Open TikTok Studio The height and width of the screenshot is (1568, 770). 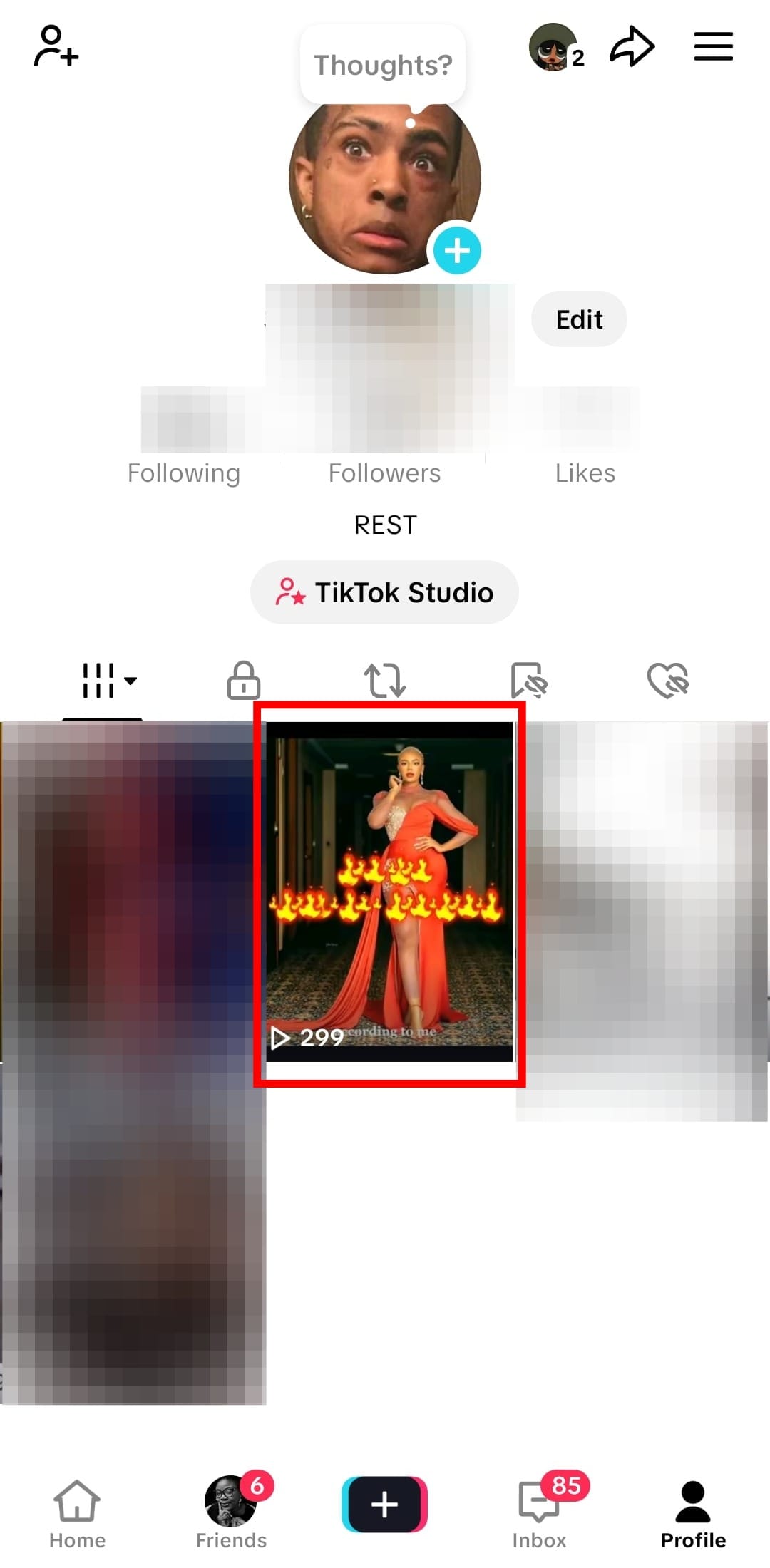coord(384,592)
